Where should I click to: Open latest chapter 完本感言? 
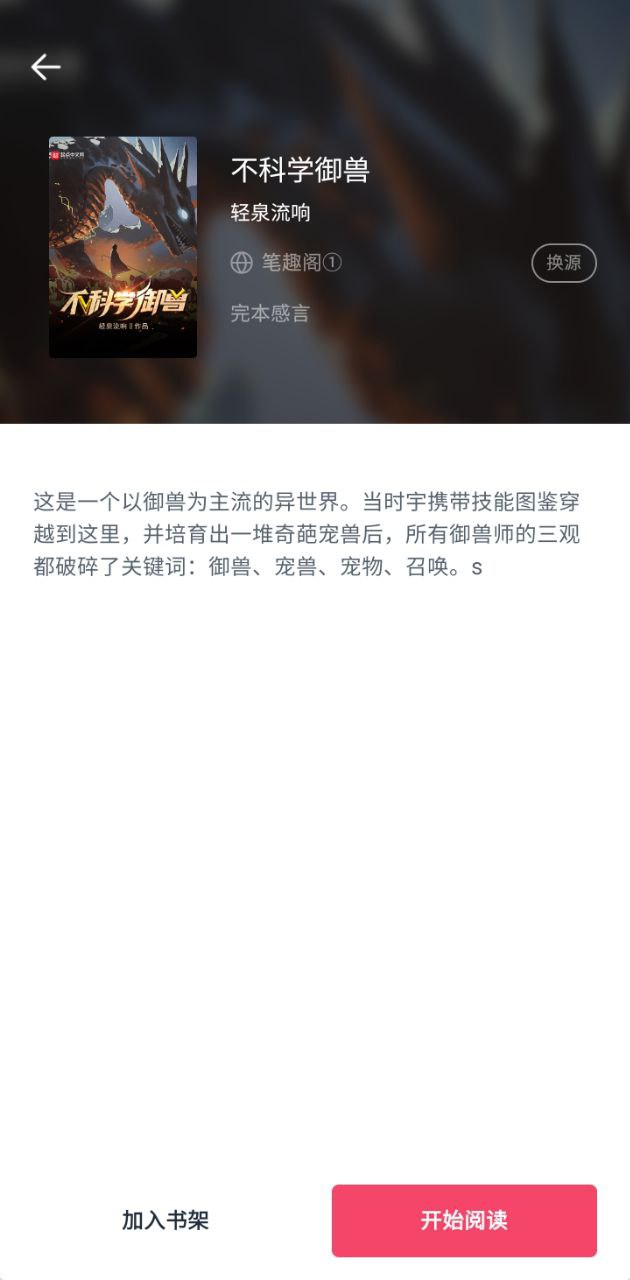point(270,313)
